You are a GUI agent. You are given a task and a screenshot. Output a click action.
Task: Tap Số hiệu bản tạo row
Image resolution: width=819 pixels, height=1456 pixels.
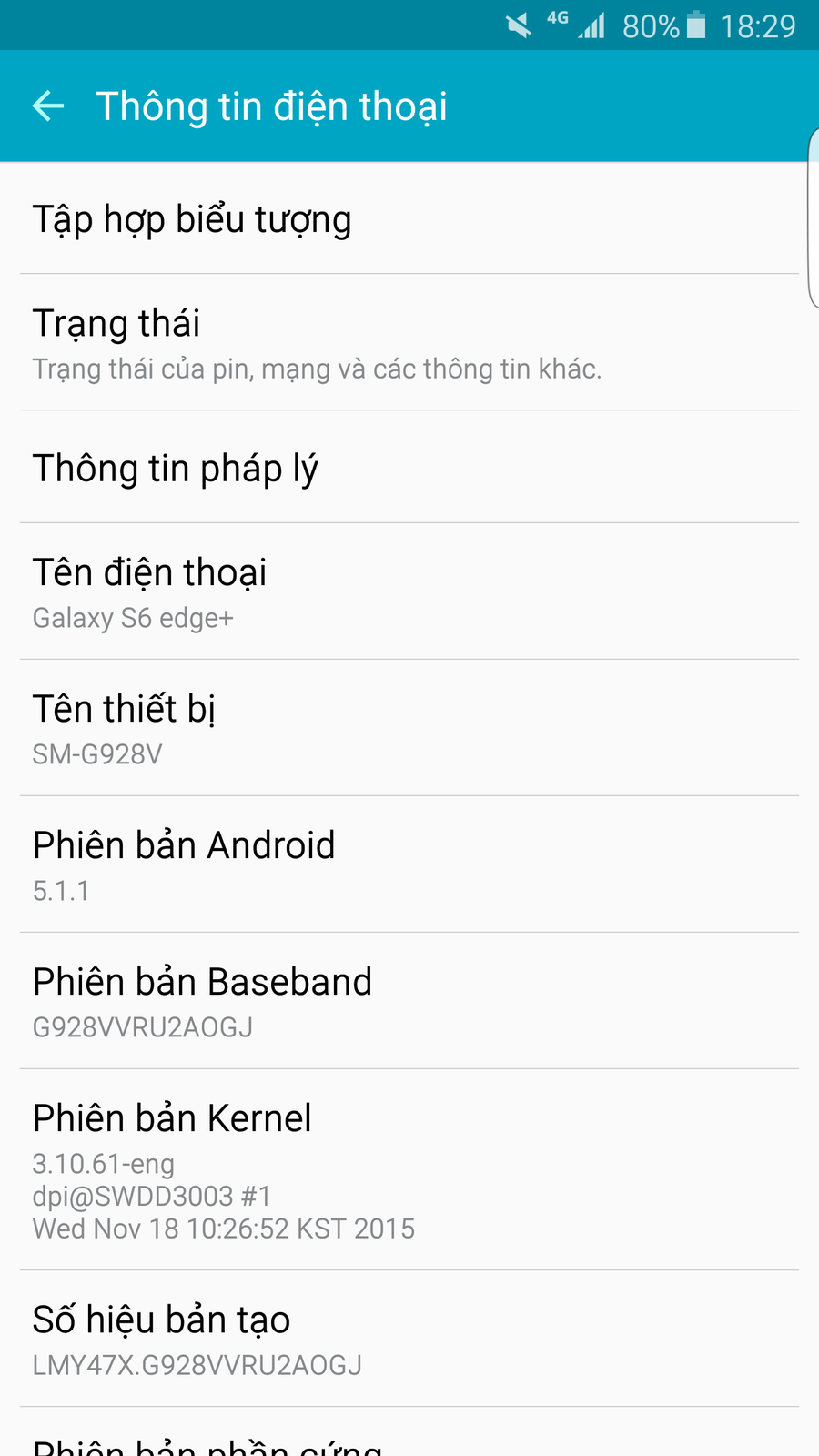409,1340
